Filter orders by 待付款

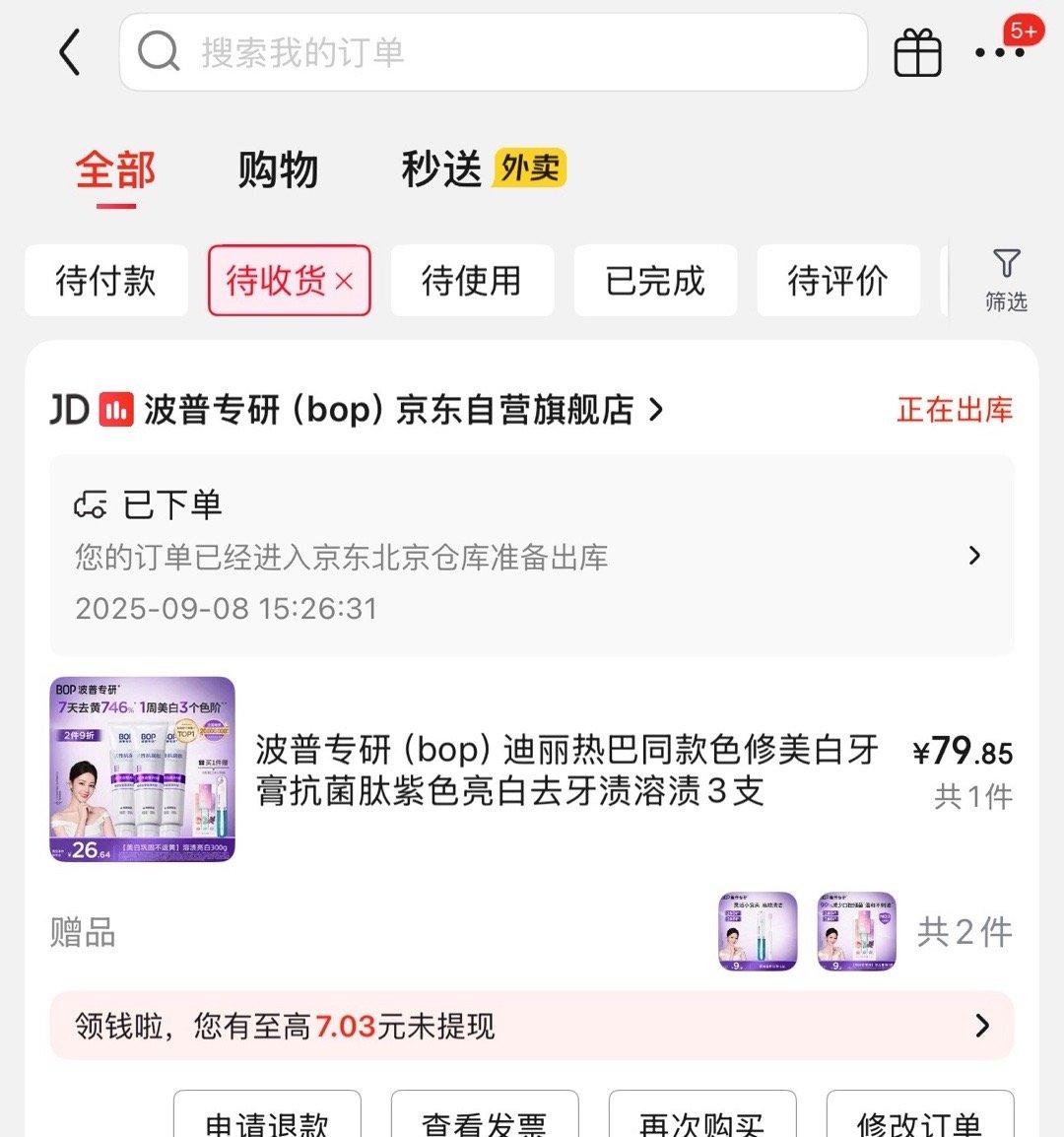105,281
